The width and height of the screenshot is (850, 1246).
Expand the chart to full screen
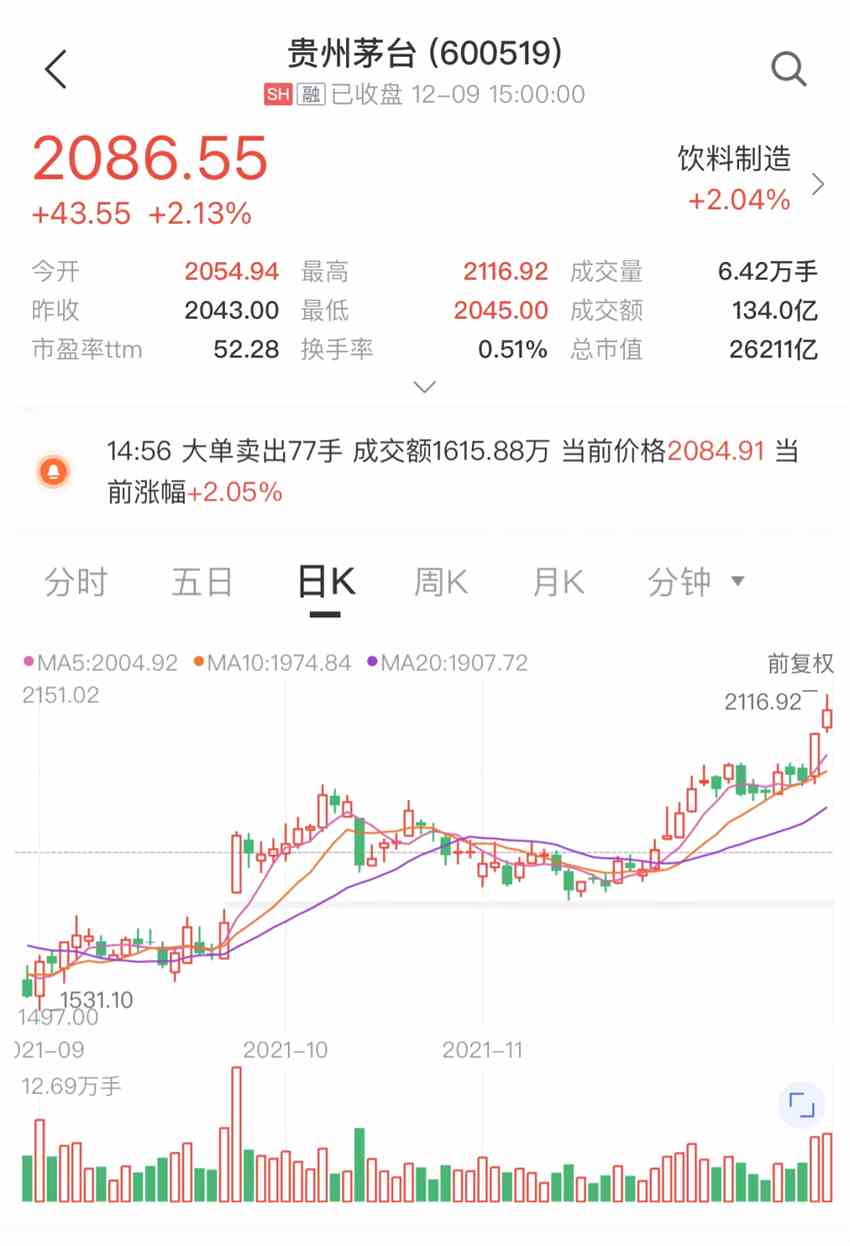pos(802,1105)
